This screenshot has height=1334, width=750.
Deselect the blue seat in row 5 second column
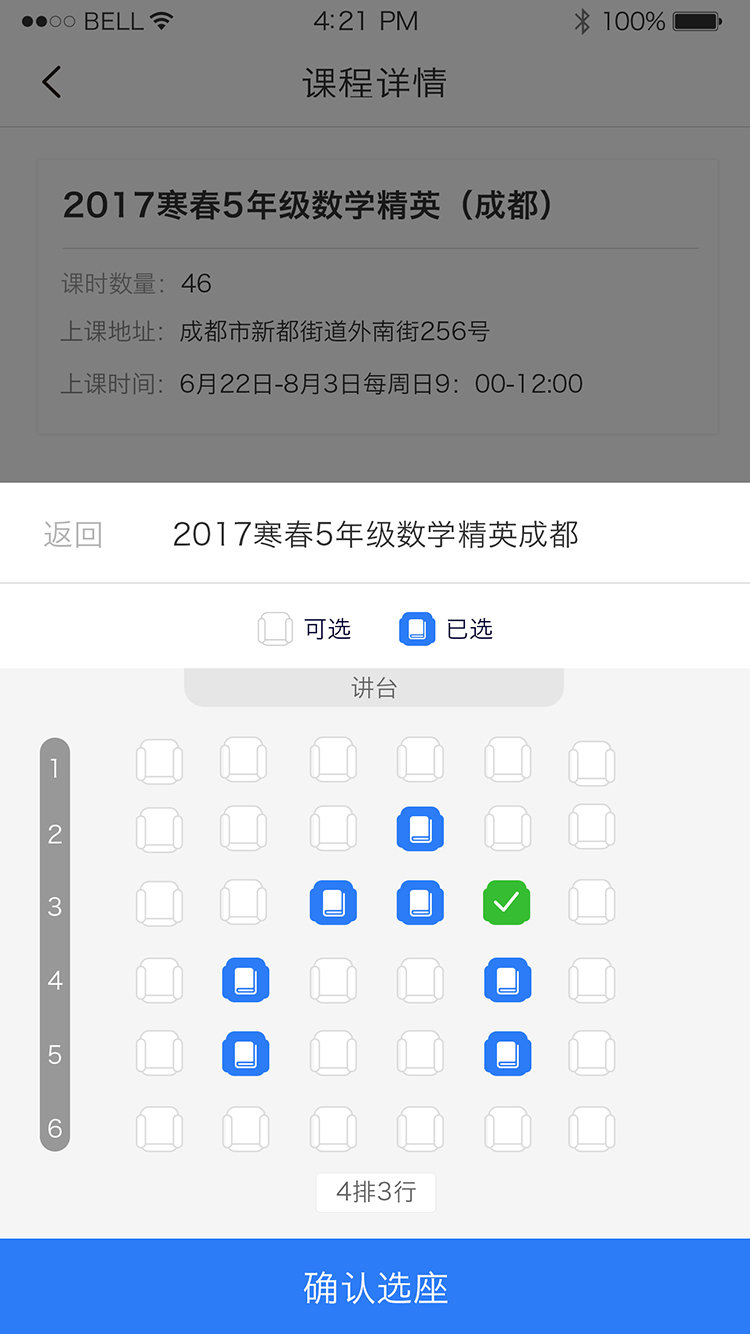pyautogui.click(x=246, y=1054)
